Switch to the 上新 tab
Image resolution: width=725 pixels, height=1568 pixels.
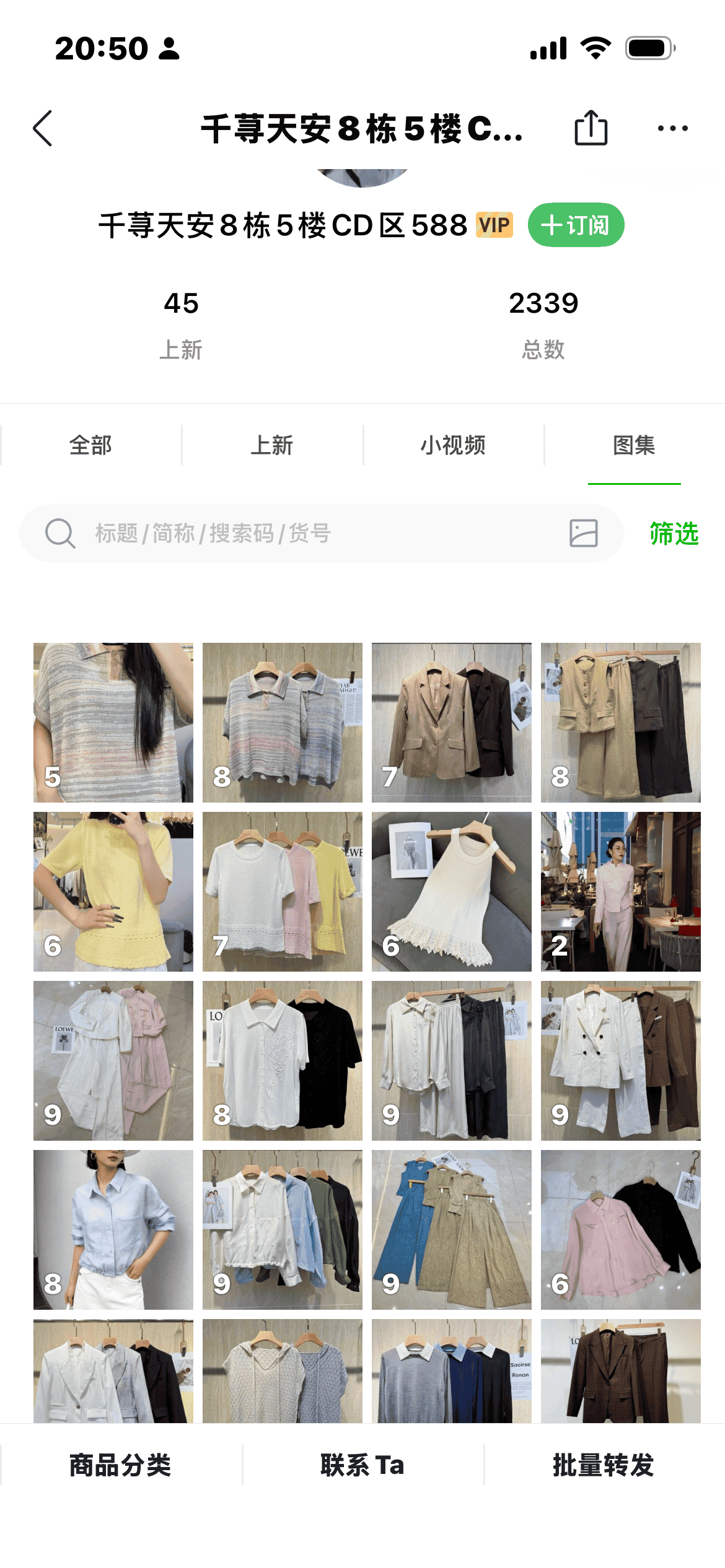point(272,445)
